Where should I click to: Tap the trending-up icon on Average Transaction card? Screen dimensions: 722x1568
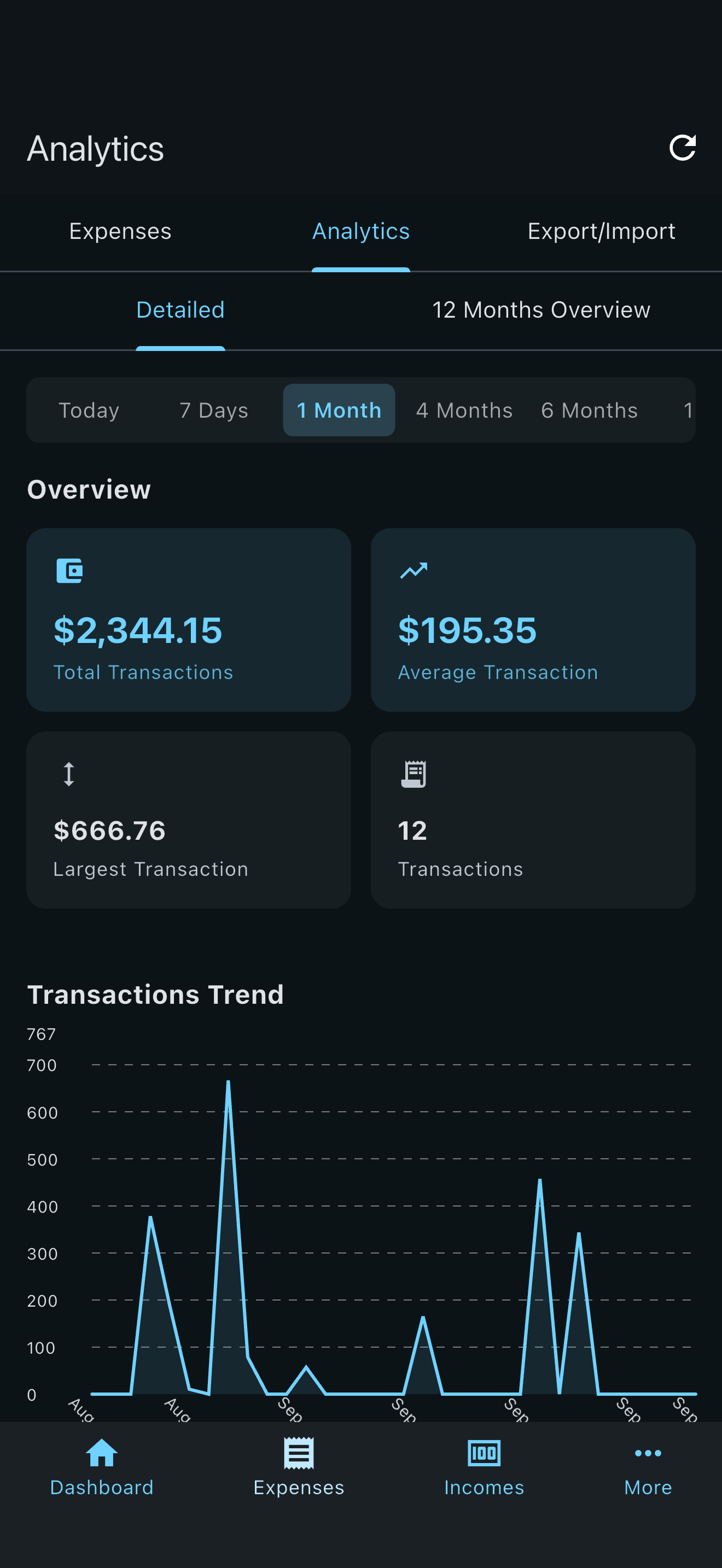pos(414,570)
